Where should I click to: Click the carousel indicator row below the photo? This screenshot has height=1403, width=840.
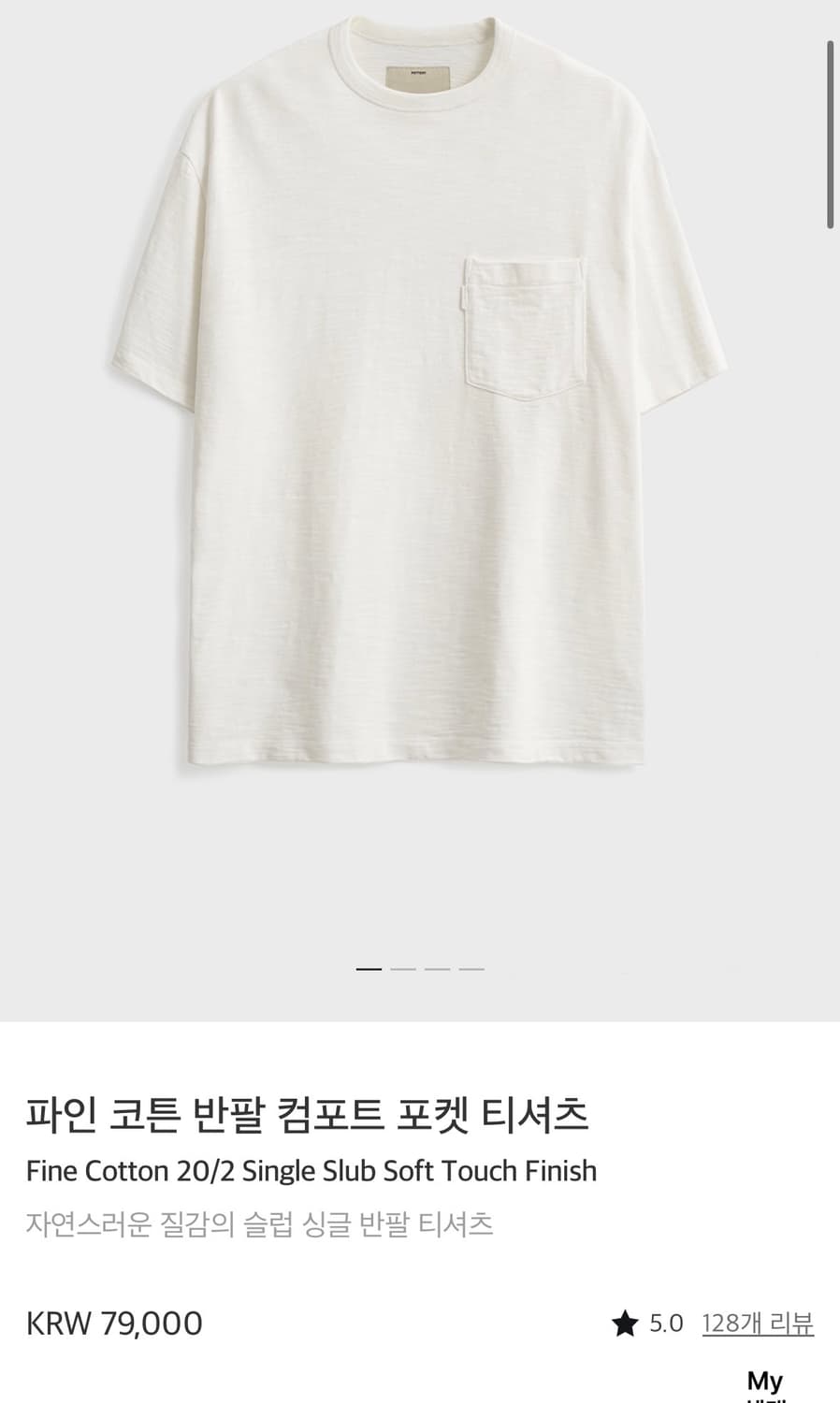pos(420,970)
